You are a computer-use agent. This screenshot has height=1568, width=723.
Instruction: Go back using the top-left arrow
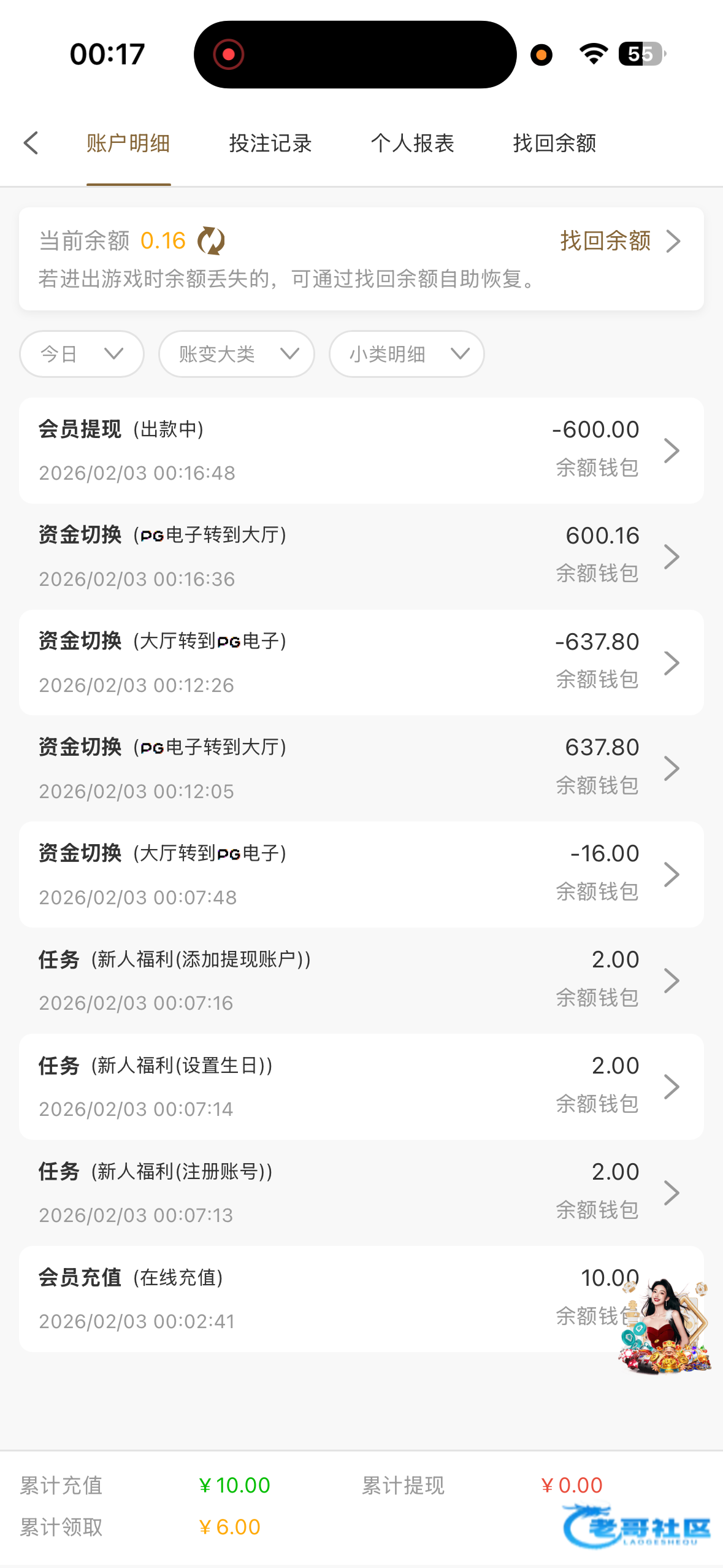click(31, 143)
